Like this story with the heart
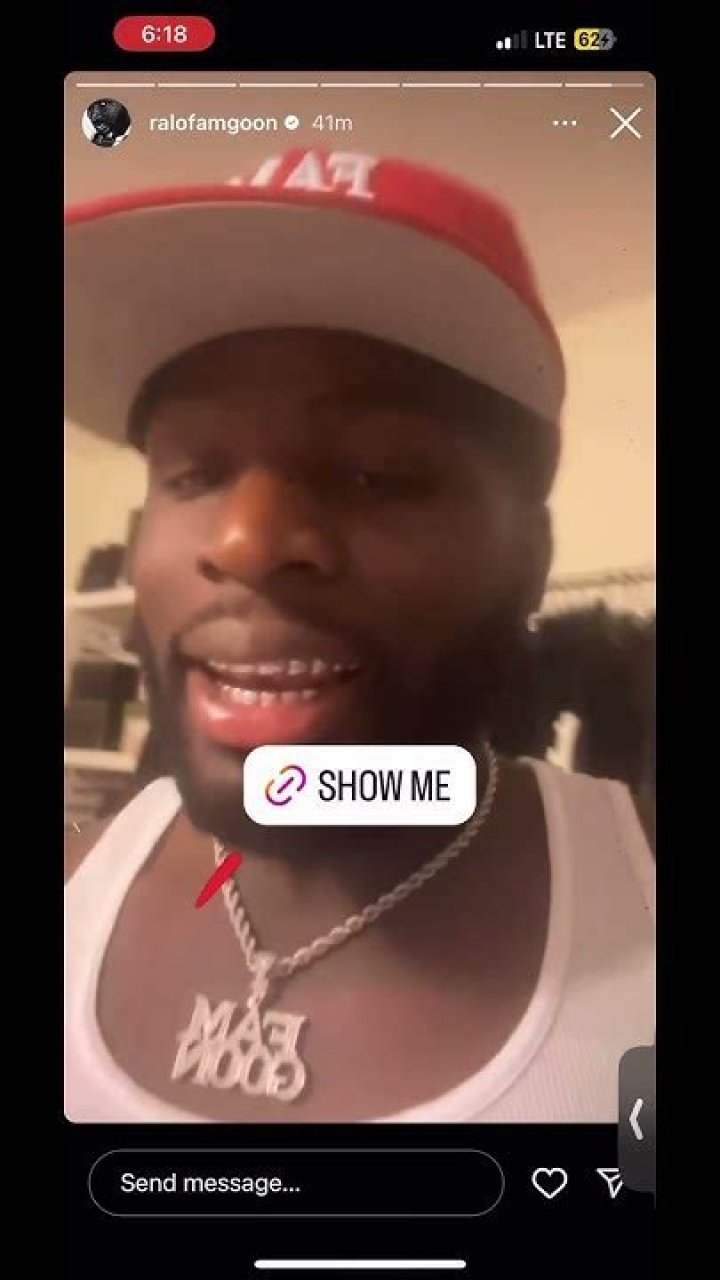This screenshot has height=1280, width=720. [549, 1183]
